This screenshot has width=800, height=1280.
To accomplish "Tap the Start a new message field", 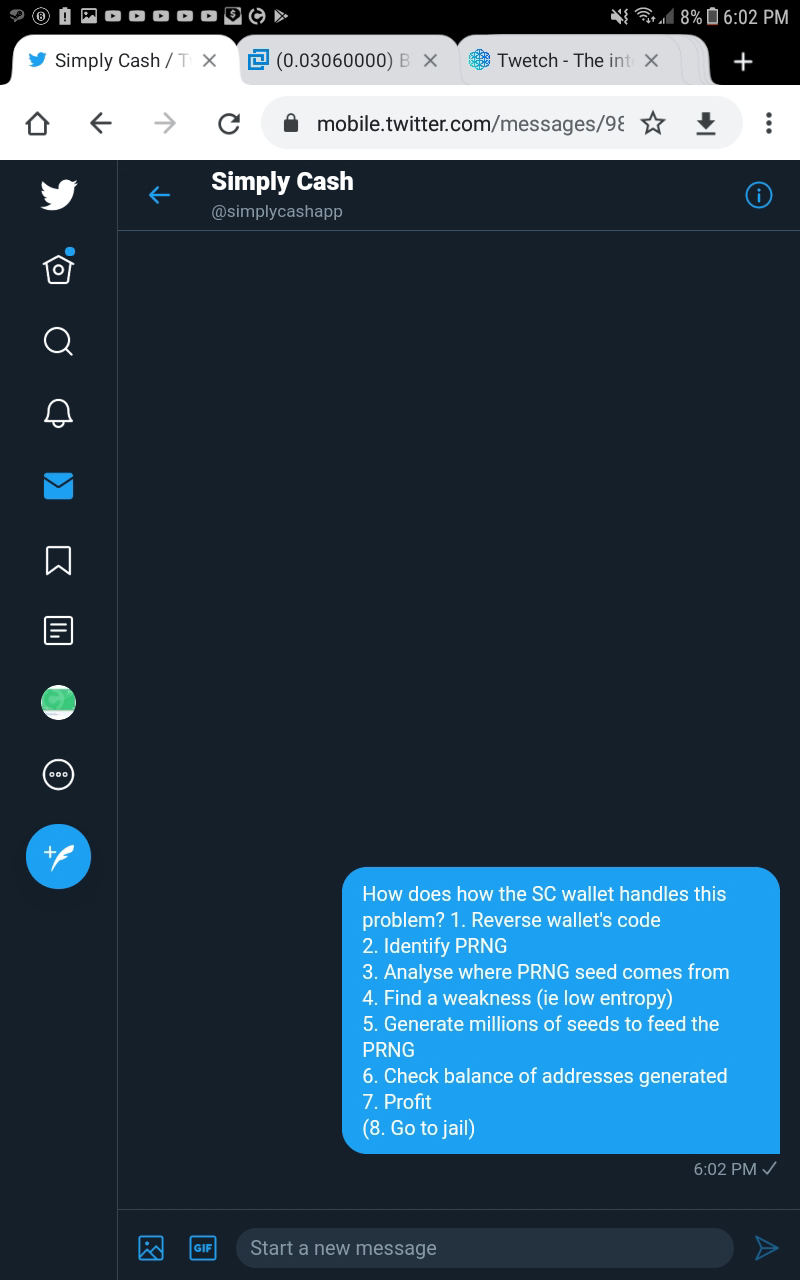I will 484,1248.
